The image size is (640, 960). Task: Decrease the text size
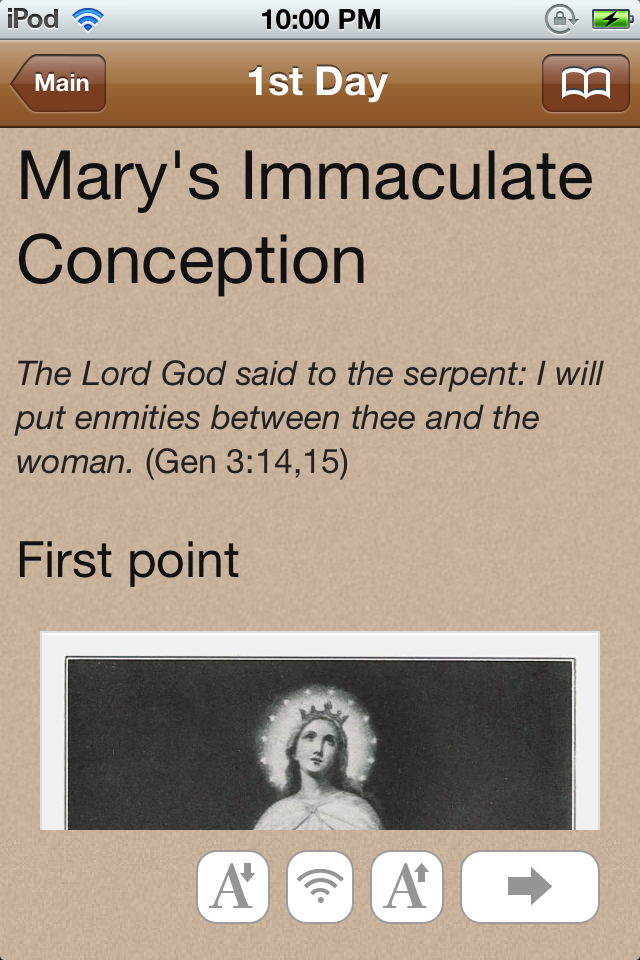pos(233,887)
